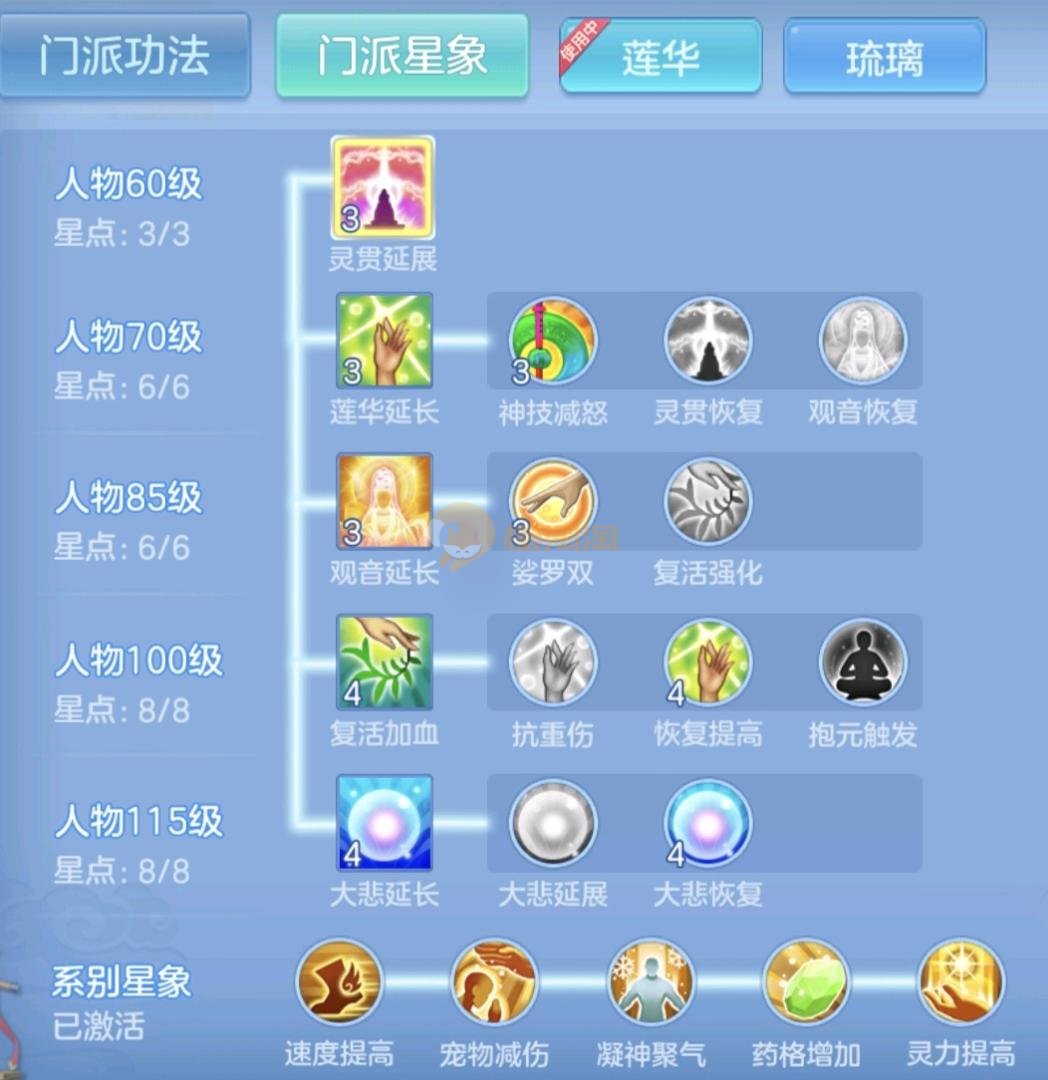Open the 大悲延长 skill
1048x1080 pixels.
(x=384, y=823)
